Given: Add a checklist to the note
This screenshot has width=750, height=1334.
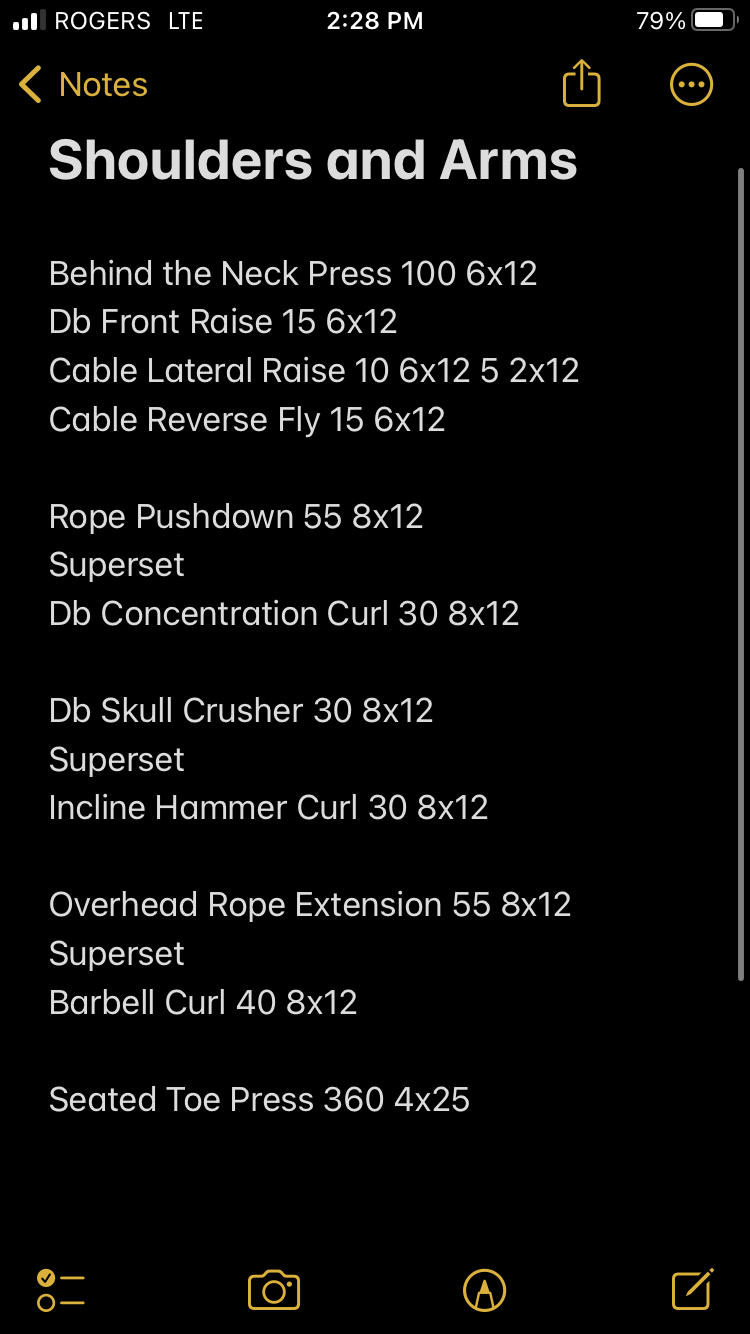Looking at the screenshot, I should click(x=61, y=1290).
